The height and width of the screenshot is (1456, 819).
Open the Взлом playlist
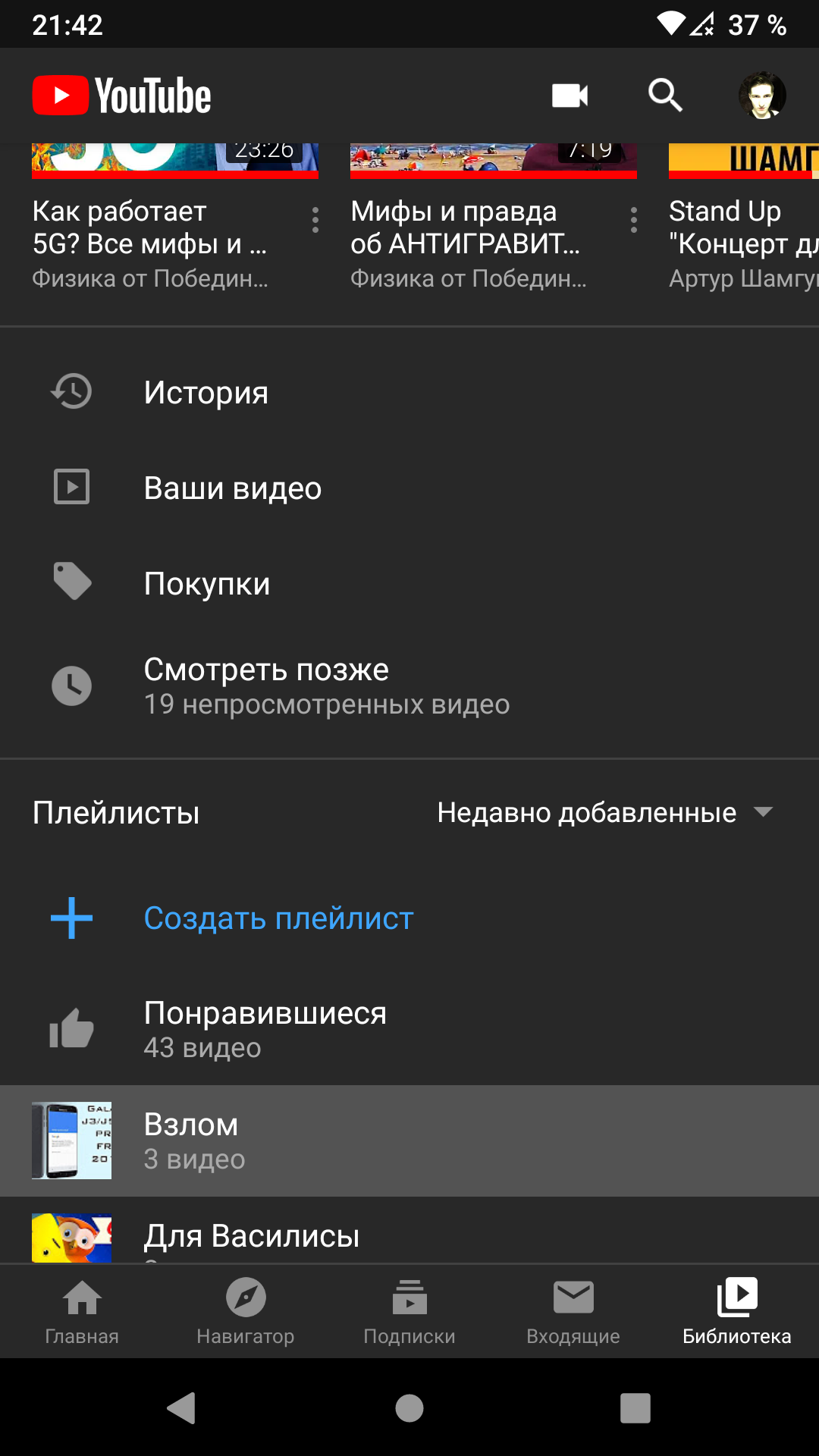pyautogui.click(x=191, y=1141)
